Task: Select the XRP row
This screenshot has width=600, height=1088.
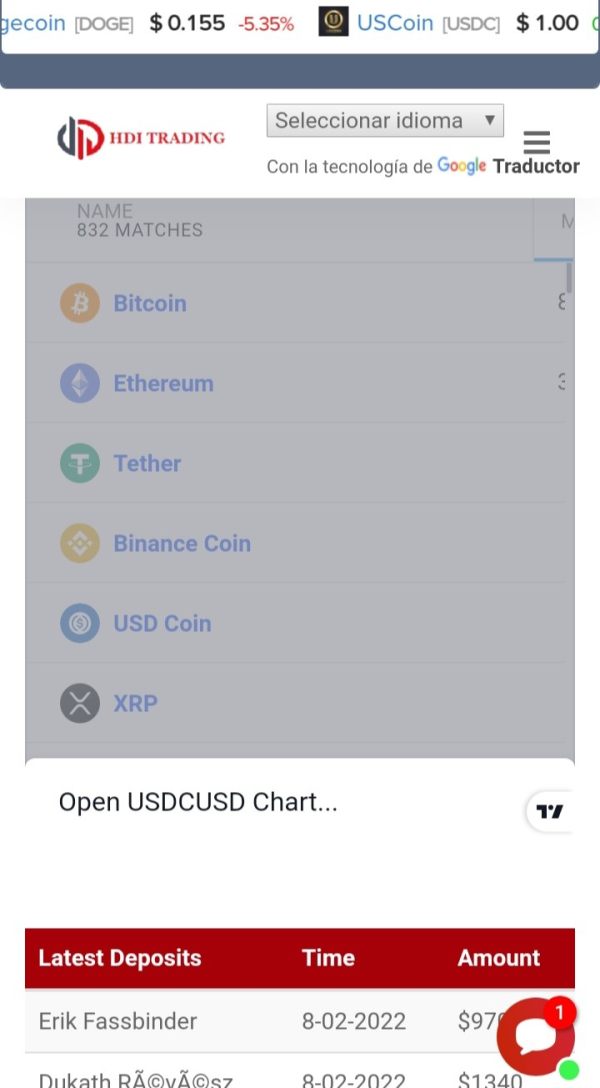Action: pyautogui.click(x=300, y=703)
